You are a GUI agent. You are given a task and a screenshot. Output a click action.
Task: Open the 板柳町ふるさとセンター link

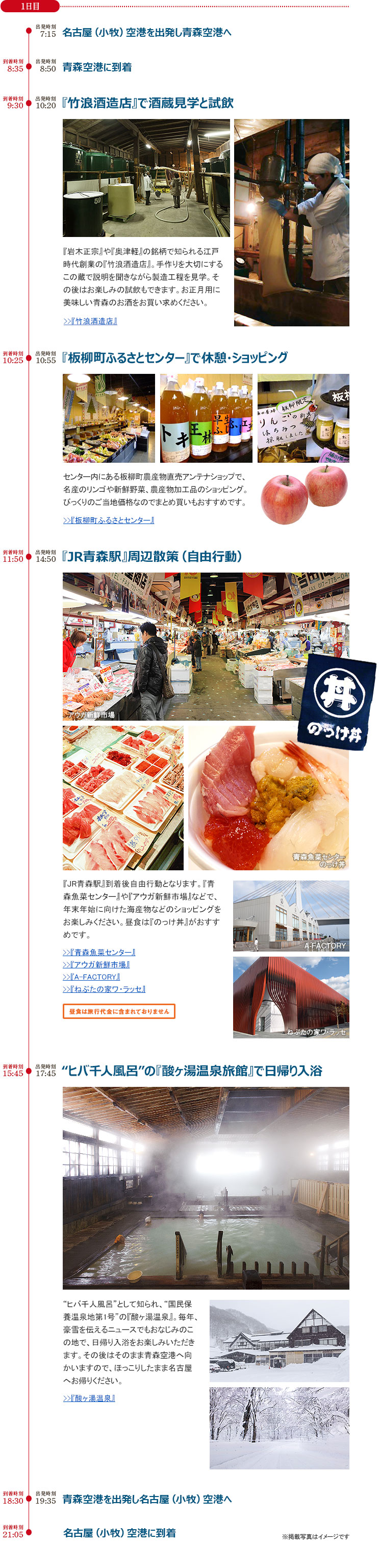pyautogui.click(x=108, y=520)
